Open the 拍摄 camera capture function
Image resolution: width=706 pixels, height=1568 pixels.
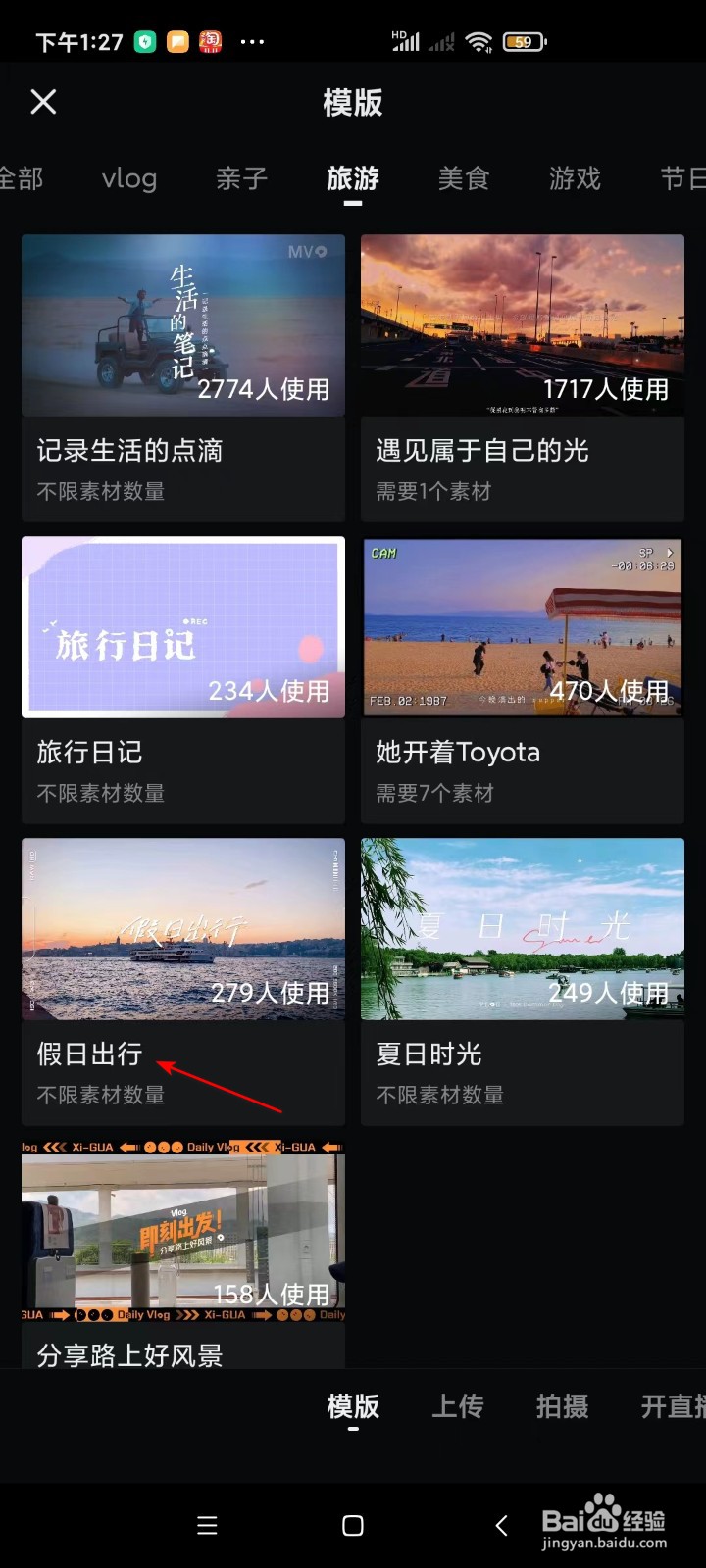pos(562,1406)
